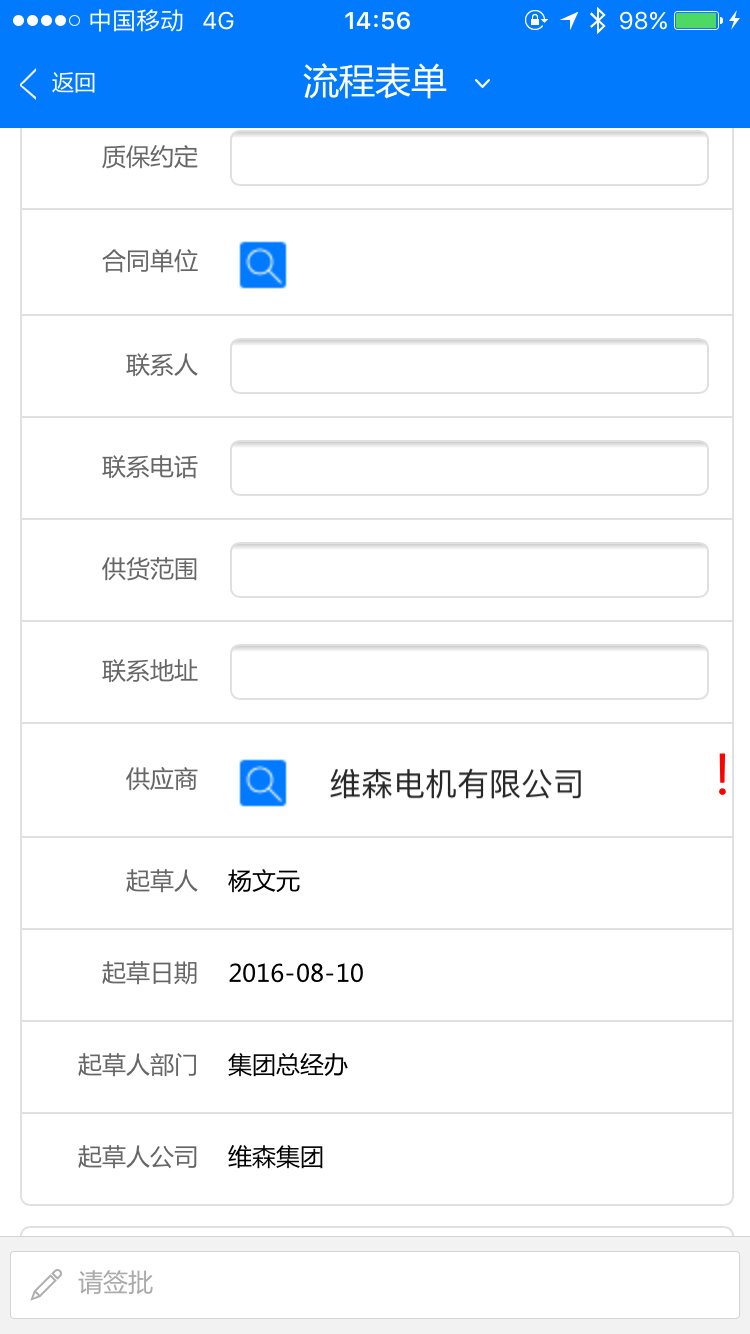Enter the 联系电话 field
This screenshot has width=750, height=1334.
pyautogui.click(x=469, y=468)
